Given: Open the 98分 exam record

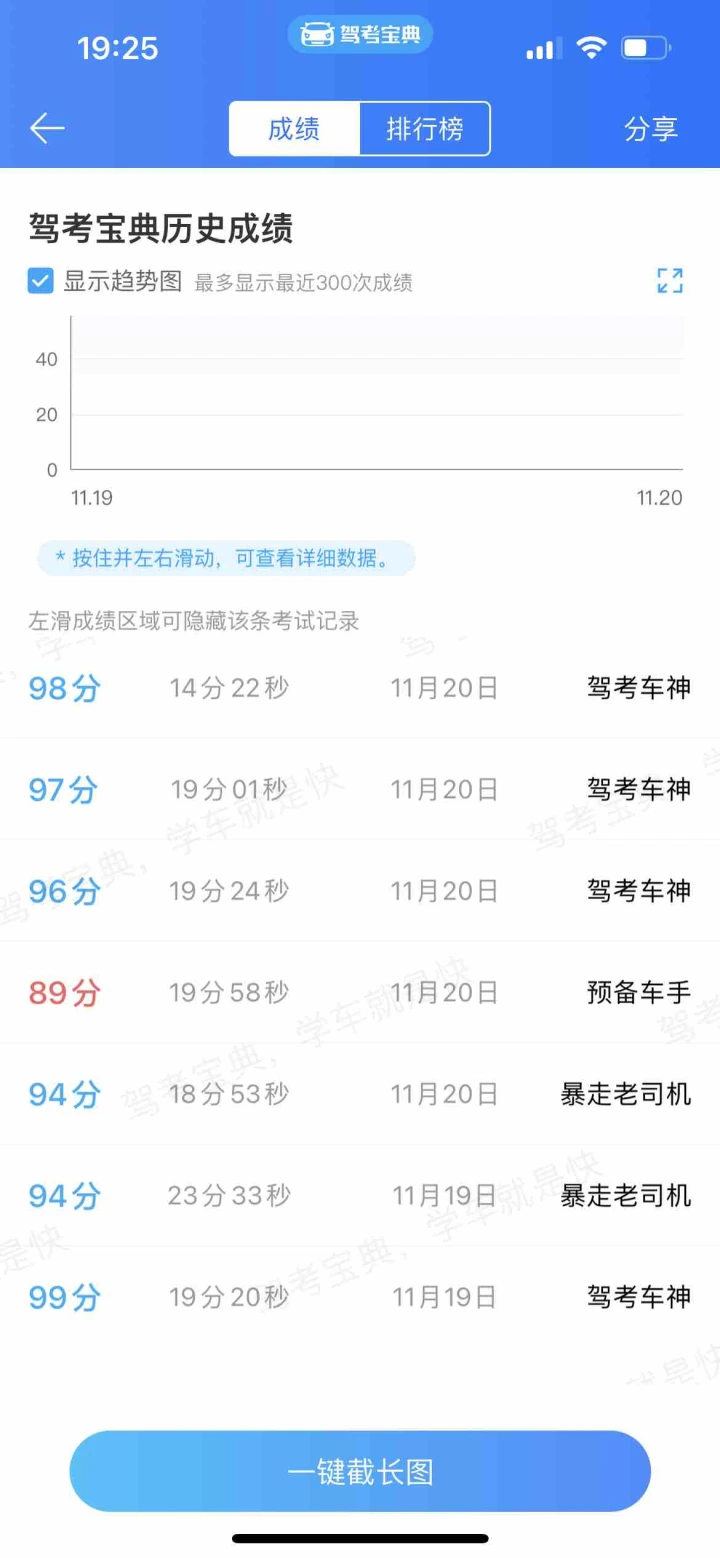Looking at the screenshot, I should point(360,688).
